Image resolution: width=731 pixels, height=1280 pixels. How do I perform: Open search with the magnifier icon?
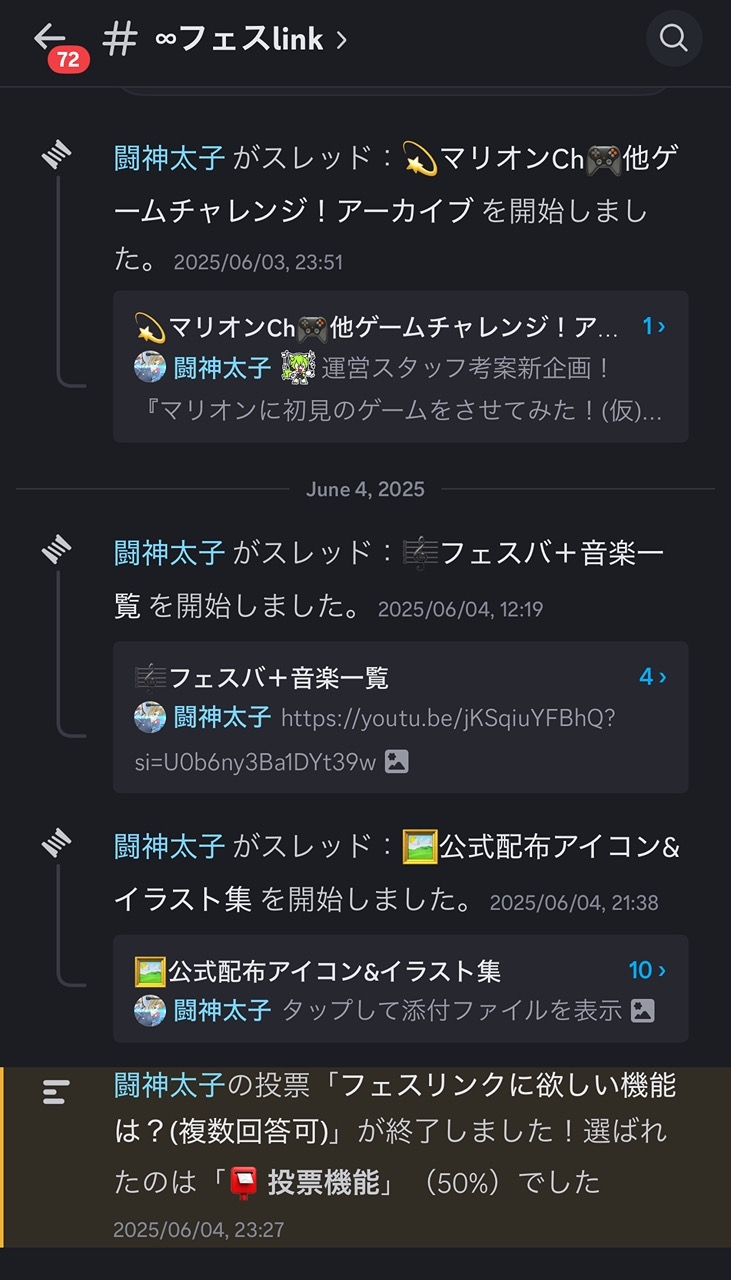[673, 38]
